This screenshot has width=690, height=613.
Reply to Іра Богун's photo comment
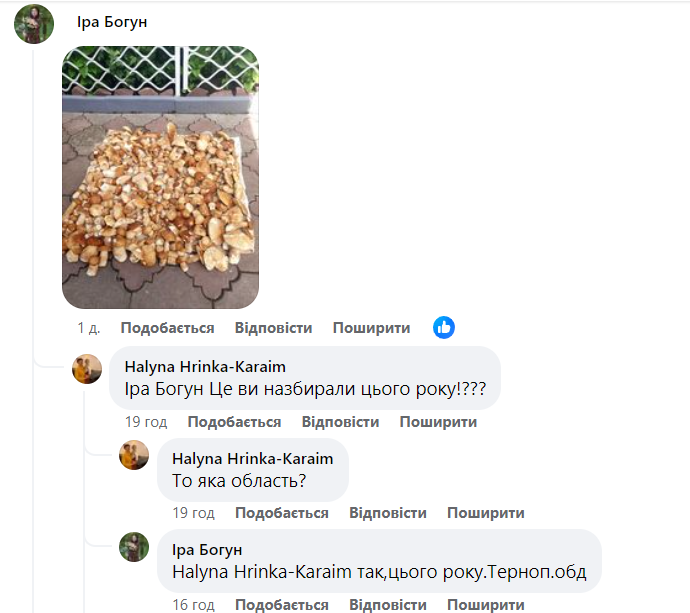click(273, 328)
